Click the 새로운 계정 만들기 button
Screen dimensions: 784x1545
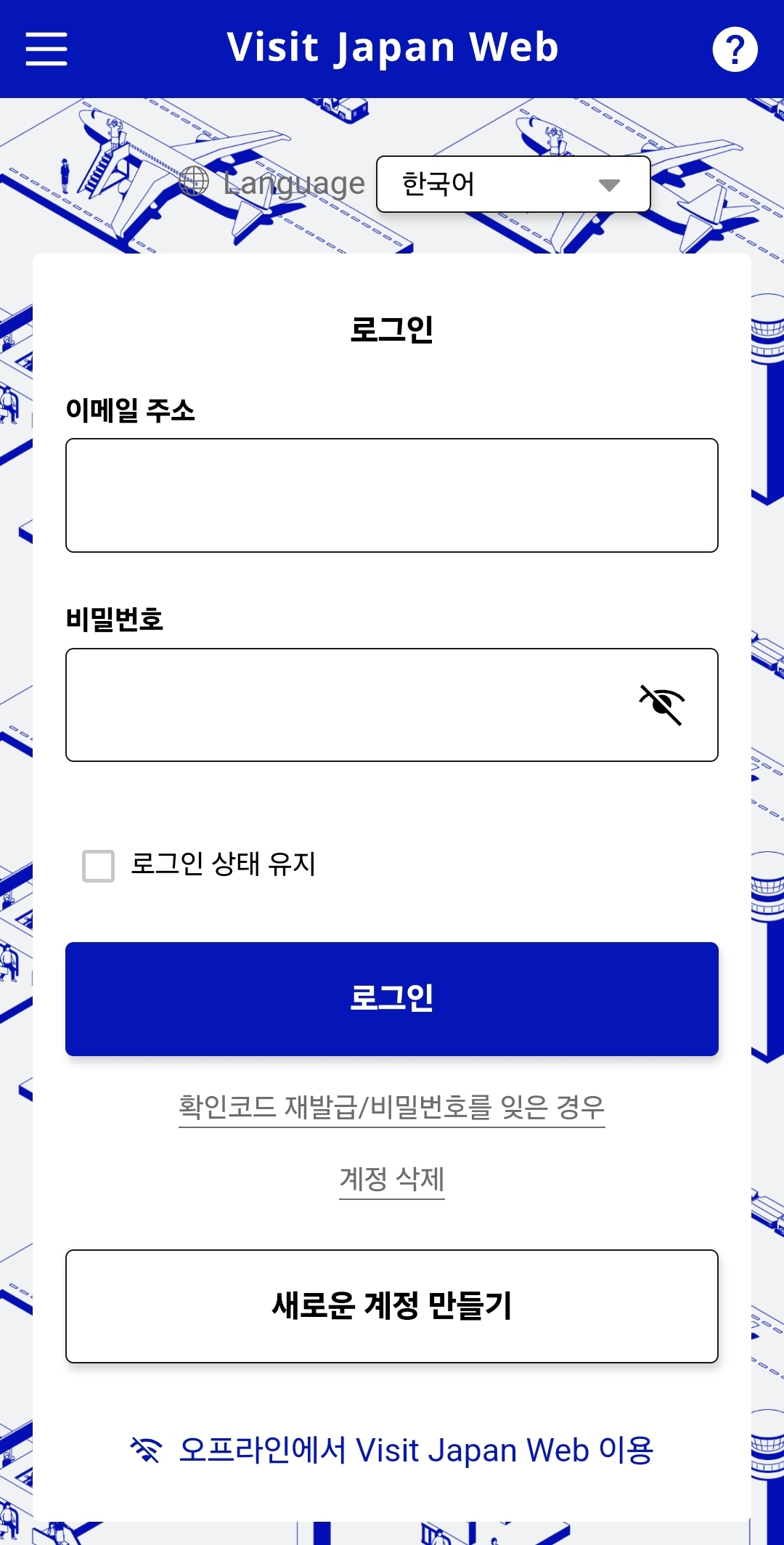(392, 1305)
